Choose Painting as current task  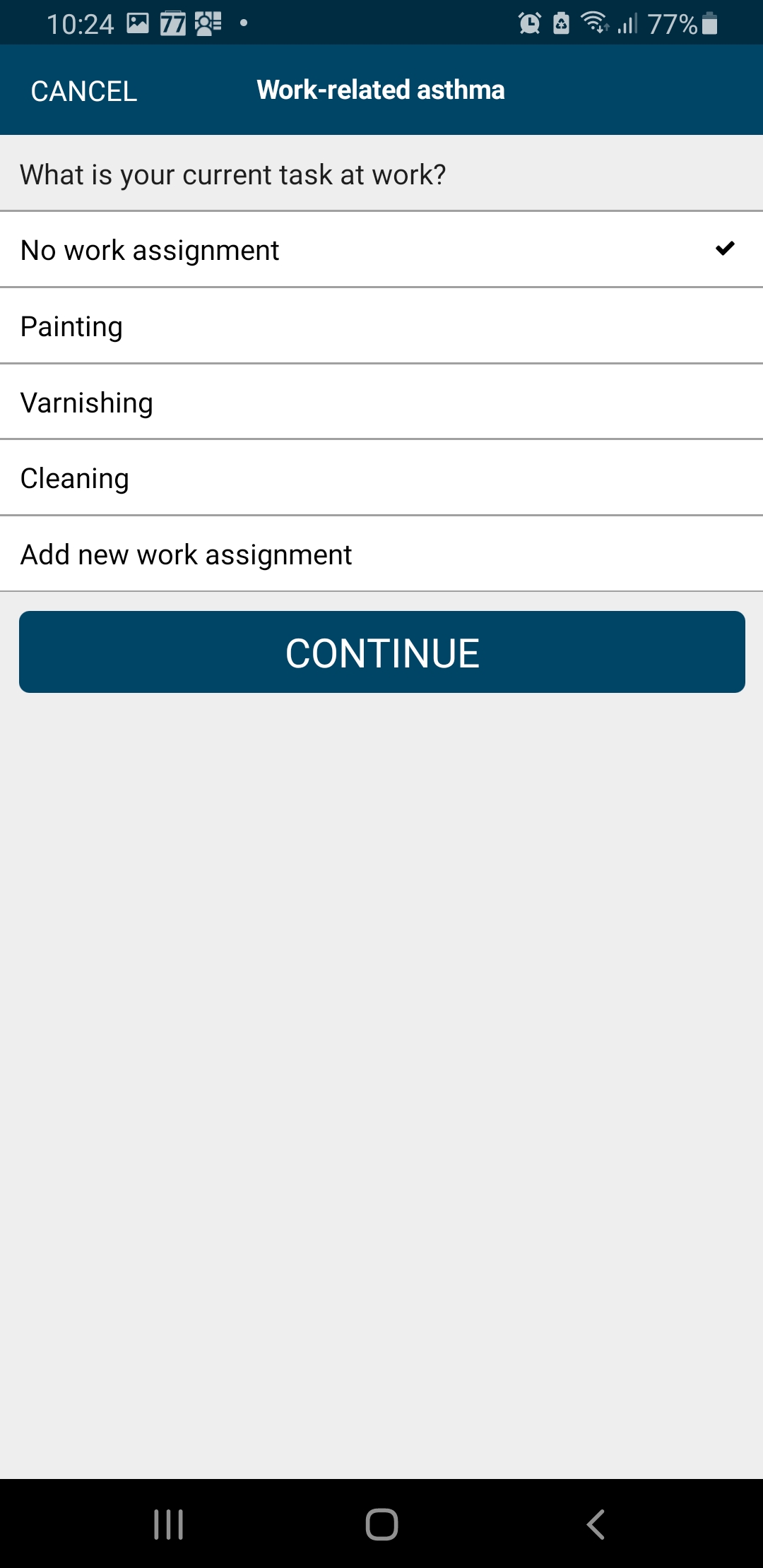pos(381,326)
